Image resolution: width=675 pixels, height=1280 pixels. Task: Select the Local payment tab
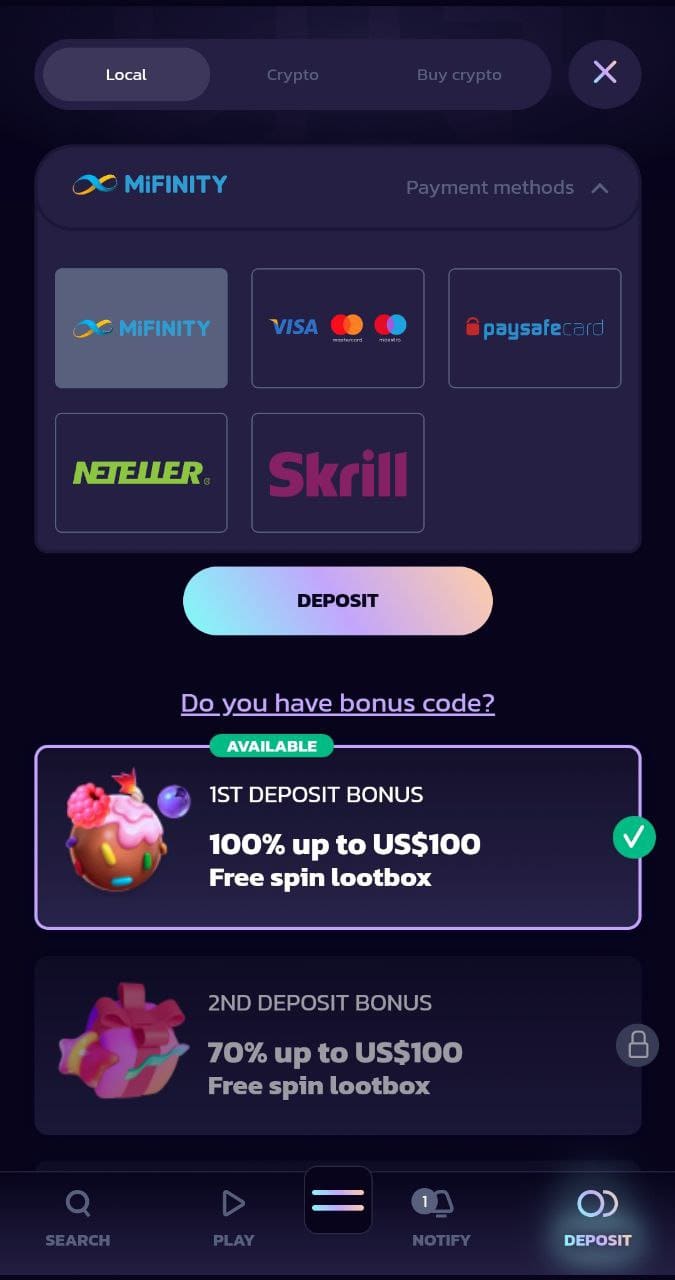pos(126,75)
